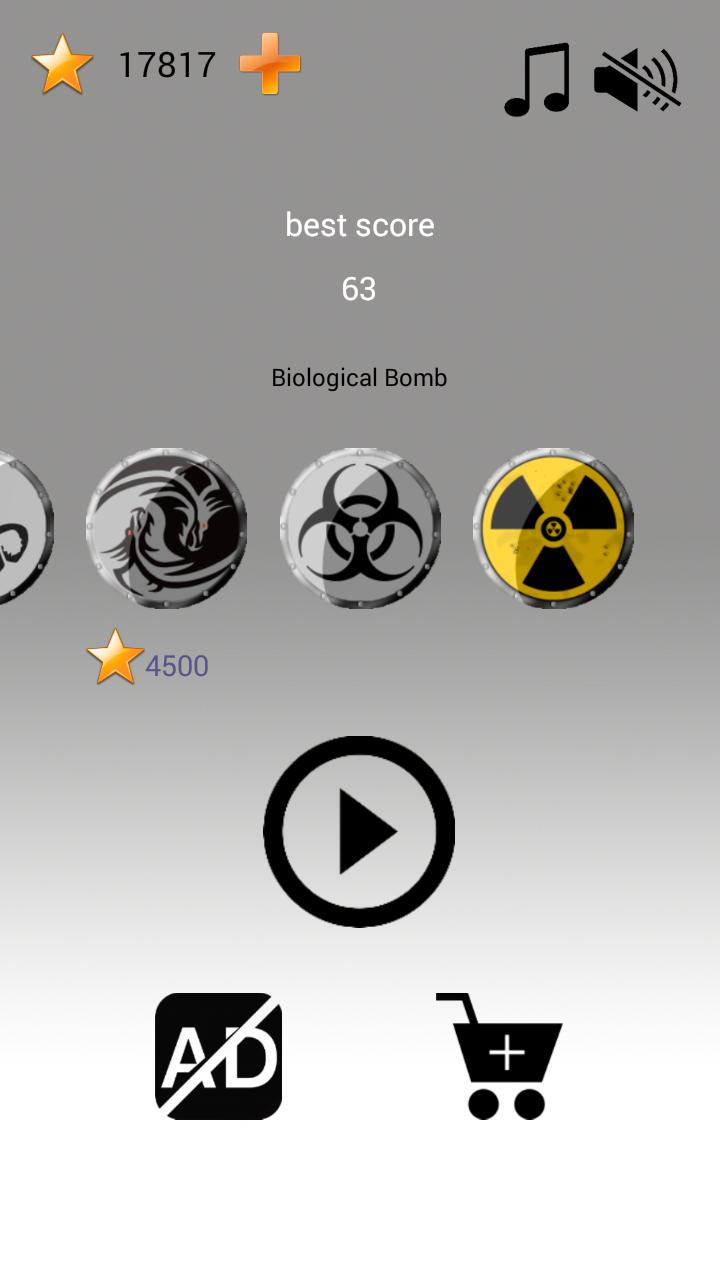Select the dragon yin-yang bomb skin
This screenshot has height=1280, width=720.
tap(166, 527)
